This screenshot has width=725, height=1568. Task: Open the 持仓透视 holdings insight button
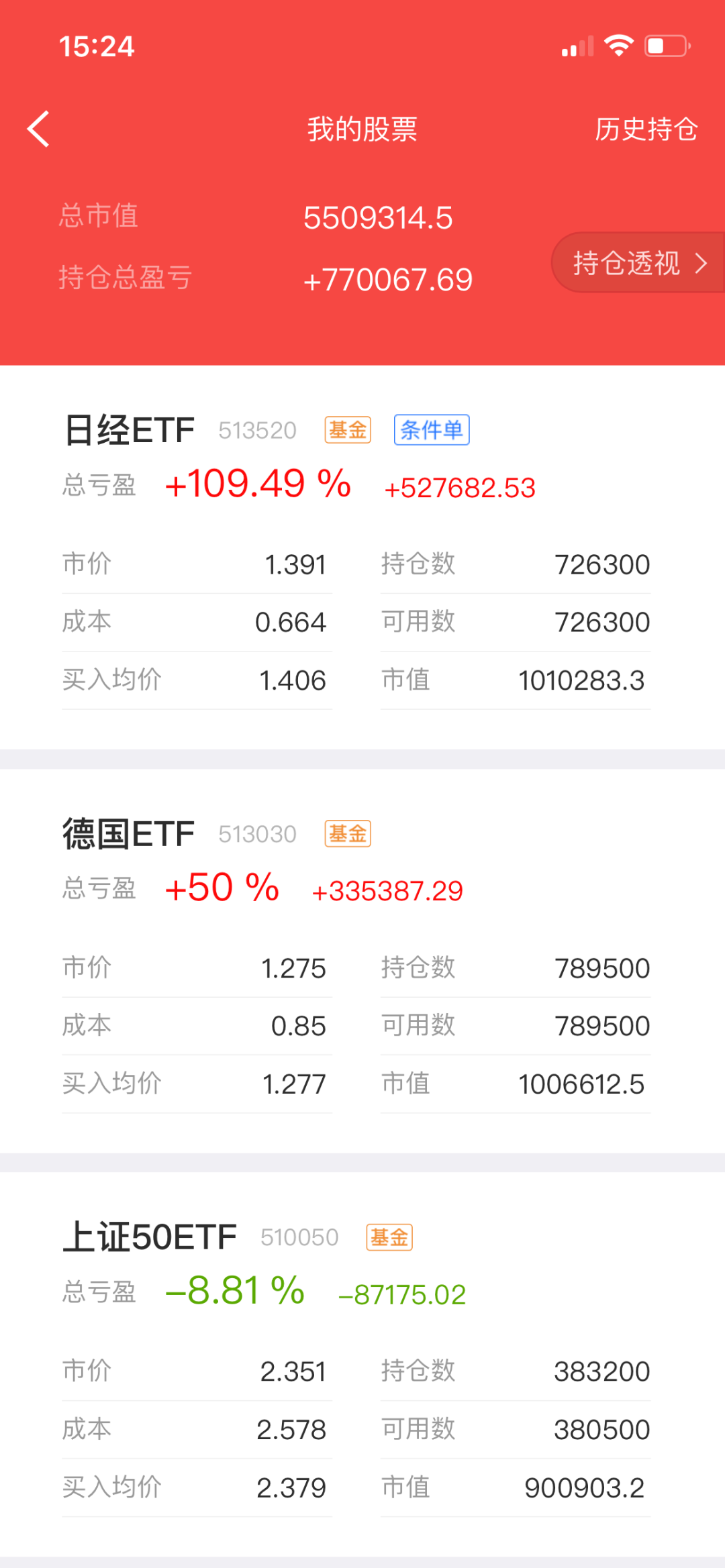click(x=638, y=262)
